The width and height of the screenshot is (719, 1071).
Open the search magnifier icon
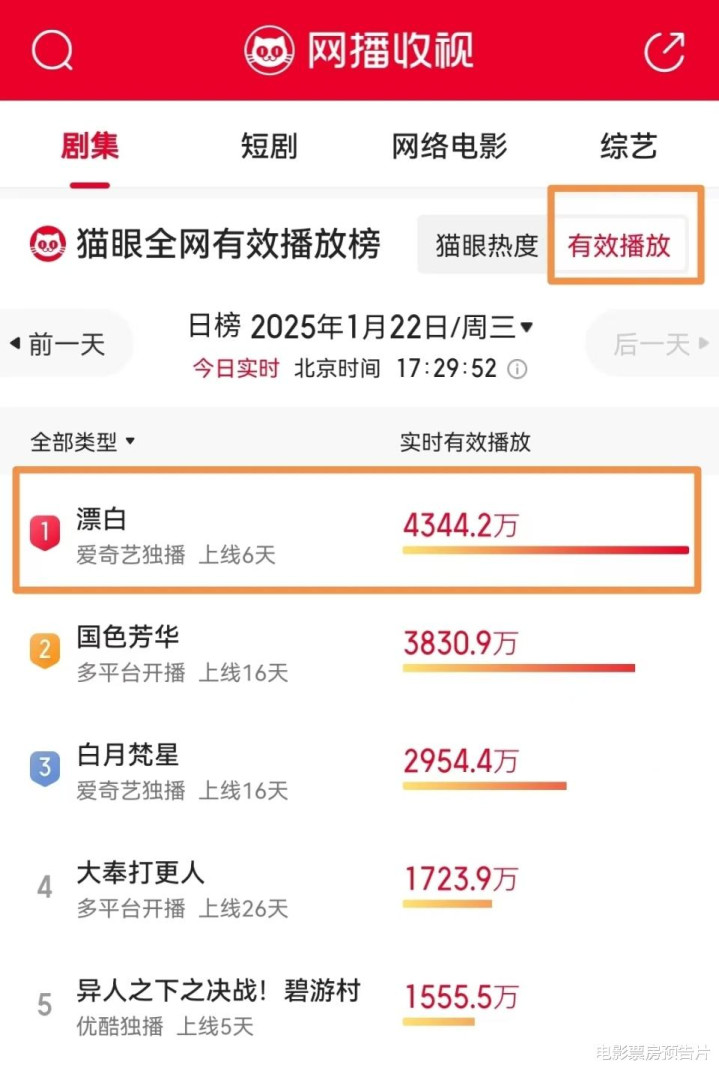tap(52, 50)
